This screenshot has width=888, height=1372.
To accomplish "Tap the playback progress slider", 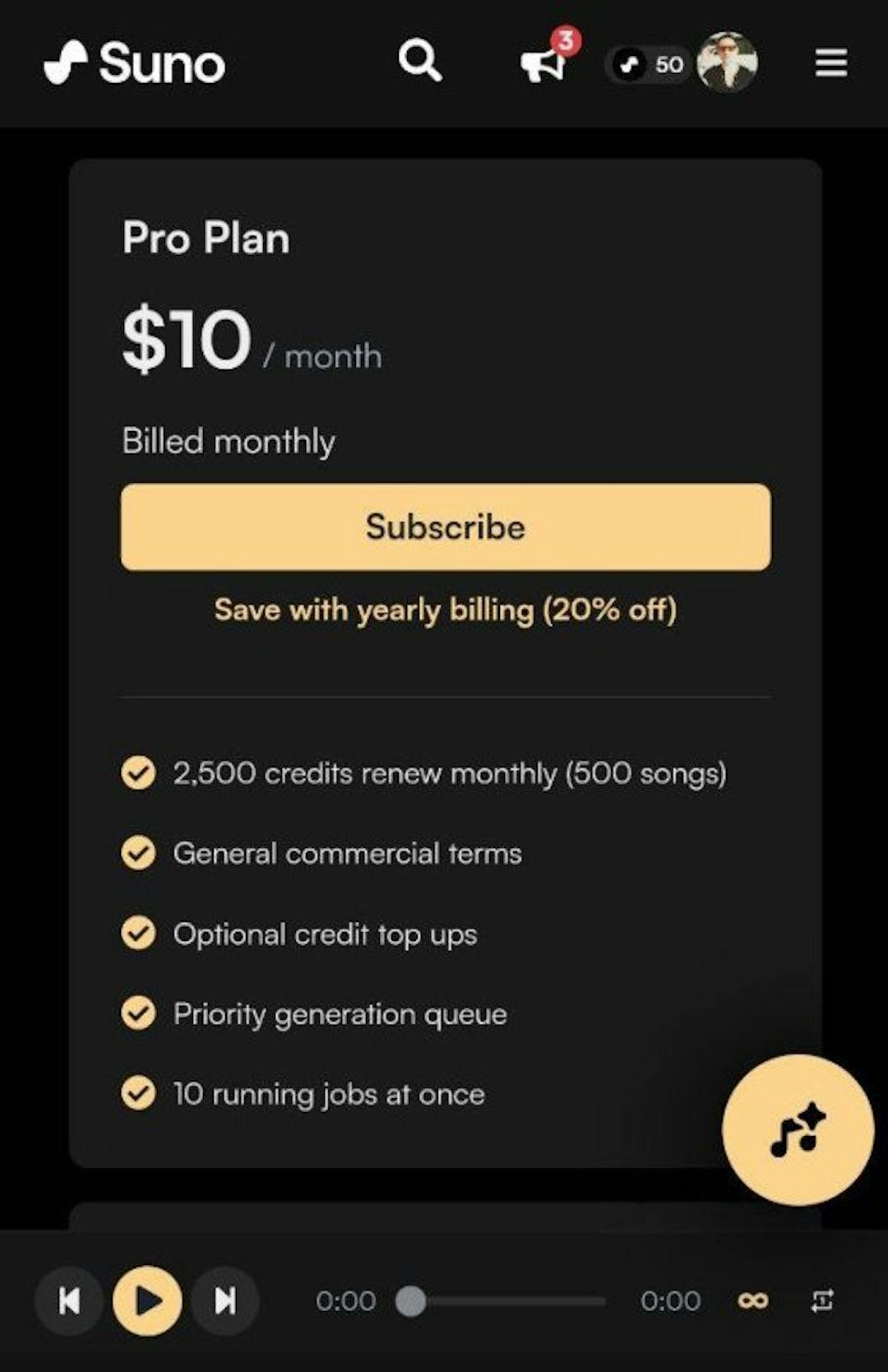I will coord(502,1301).
